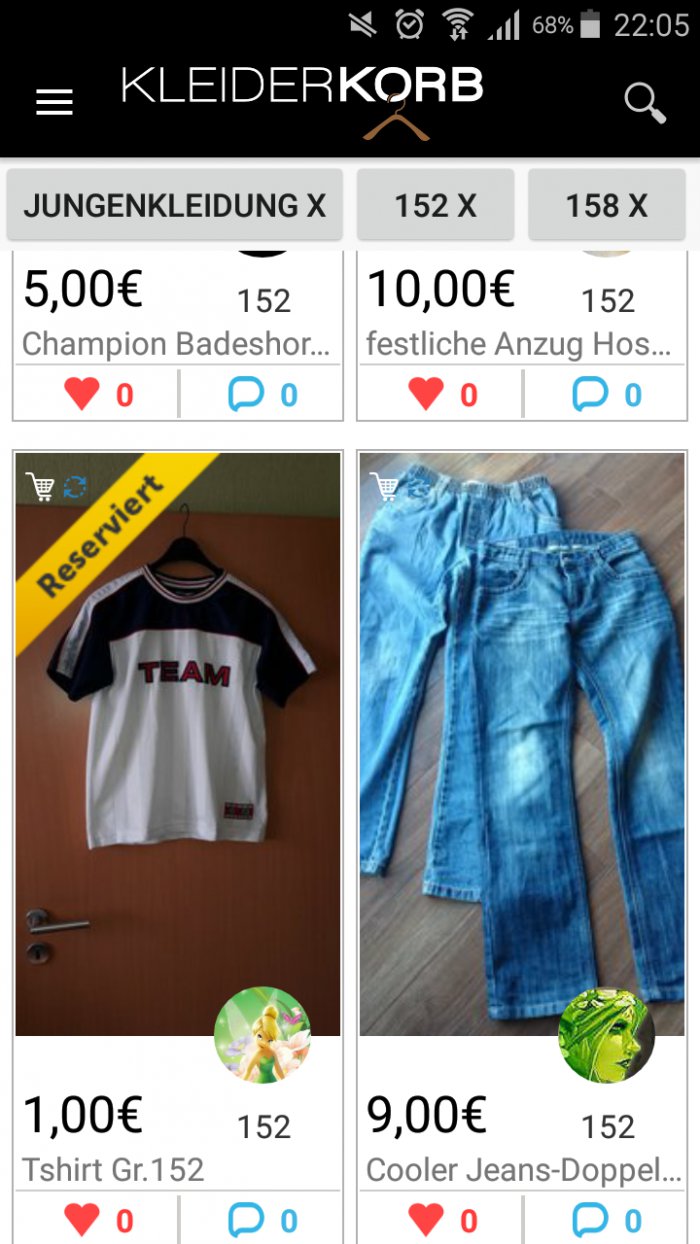The image size is (700, 1244).
Task: Open comments on Tshirt Gr.152 listing
Action: 262,1220
